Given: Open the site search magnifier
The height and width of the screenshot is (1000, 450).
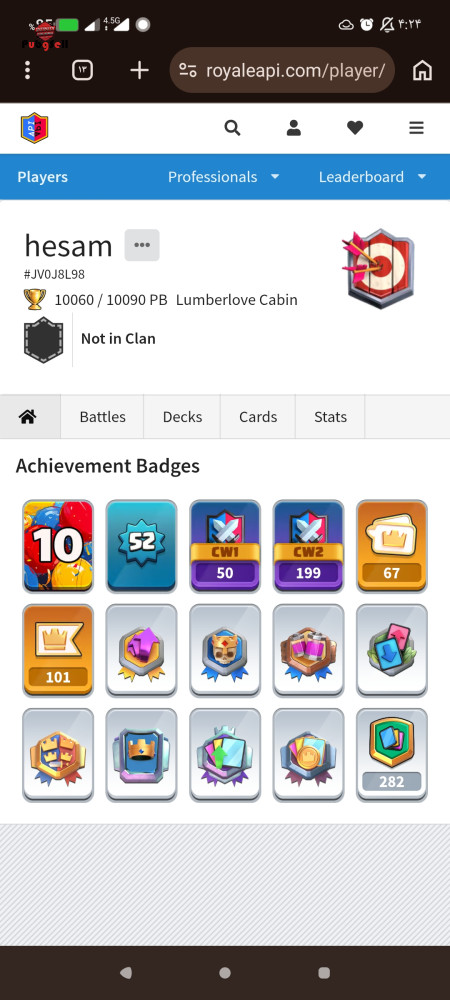Looking at the screenshot, I should [233, 128].
